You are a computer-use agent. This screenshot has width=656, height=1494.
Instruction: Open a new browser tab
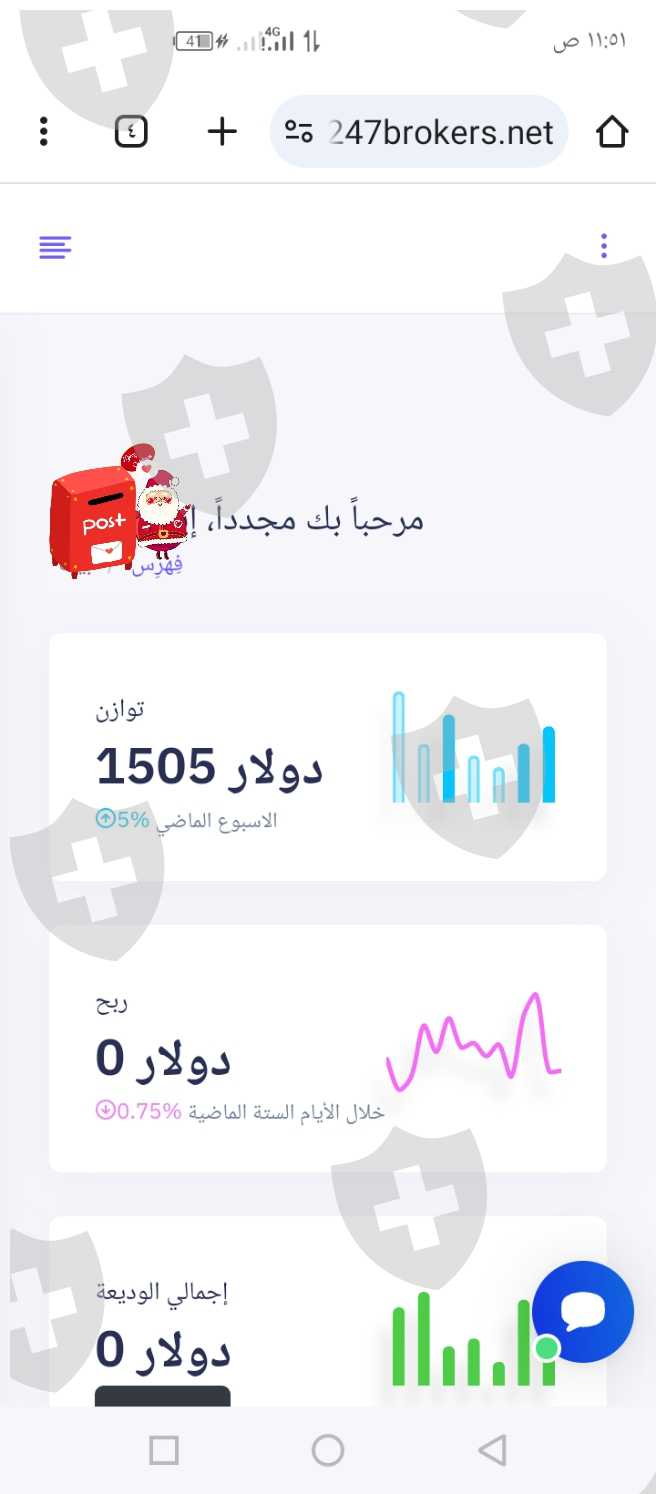click(222, 131)
